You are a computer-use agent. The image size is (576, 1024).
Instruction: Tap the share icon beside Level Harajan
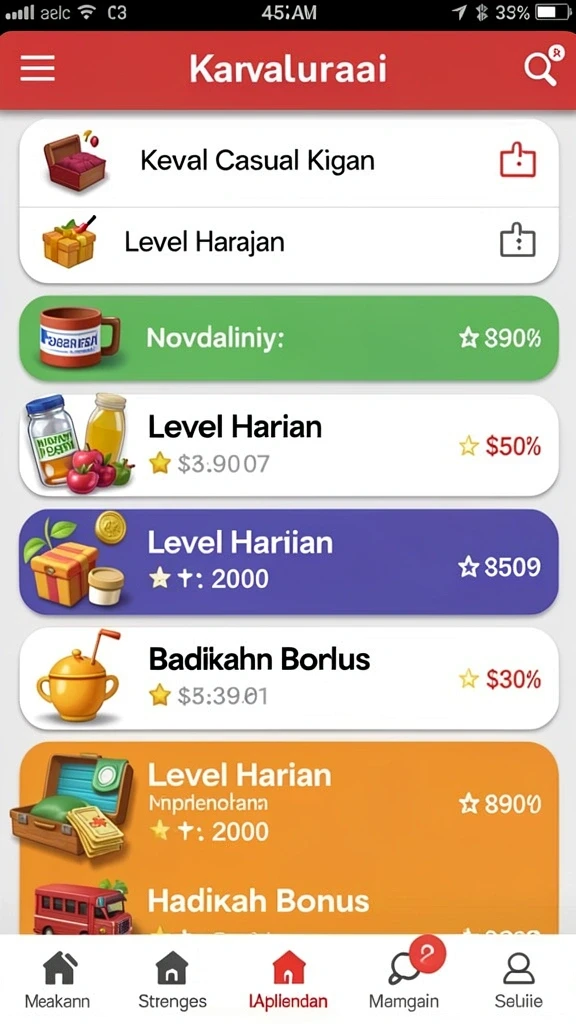pos(518,241)
